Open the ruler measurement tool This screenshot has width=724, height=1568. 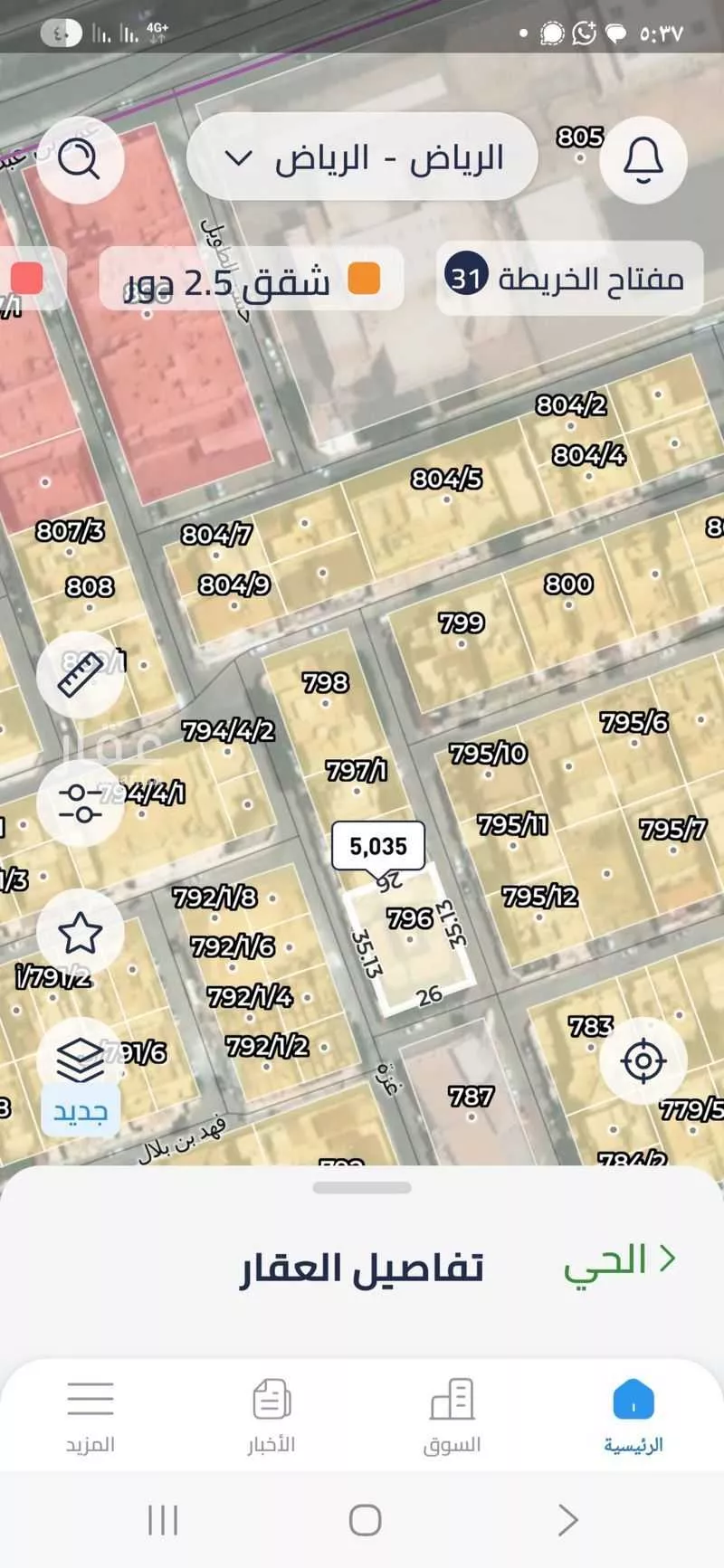pos(80,674)
